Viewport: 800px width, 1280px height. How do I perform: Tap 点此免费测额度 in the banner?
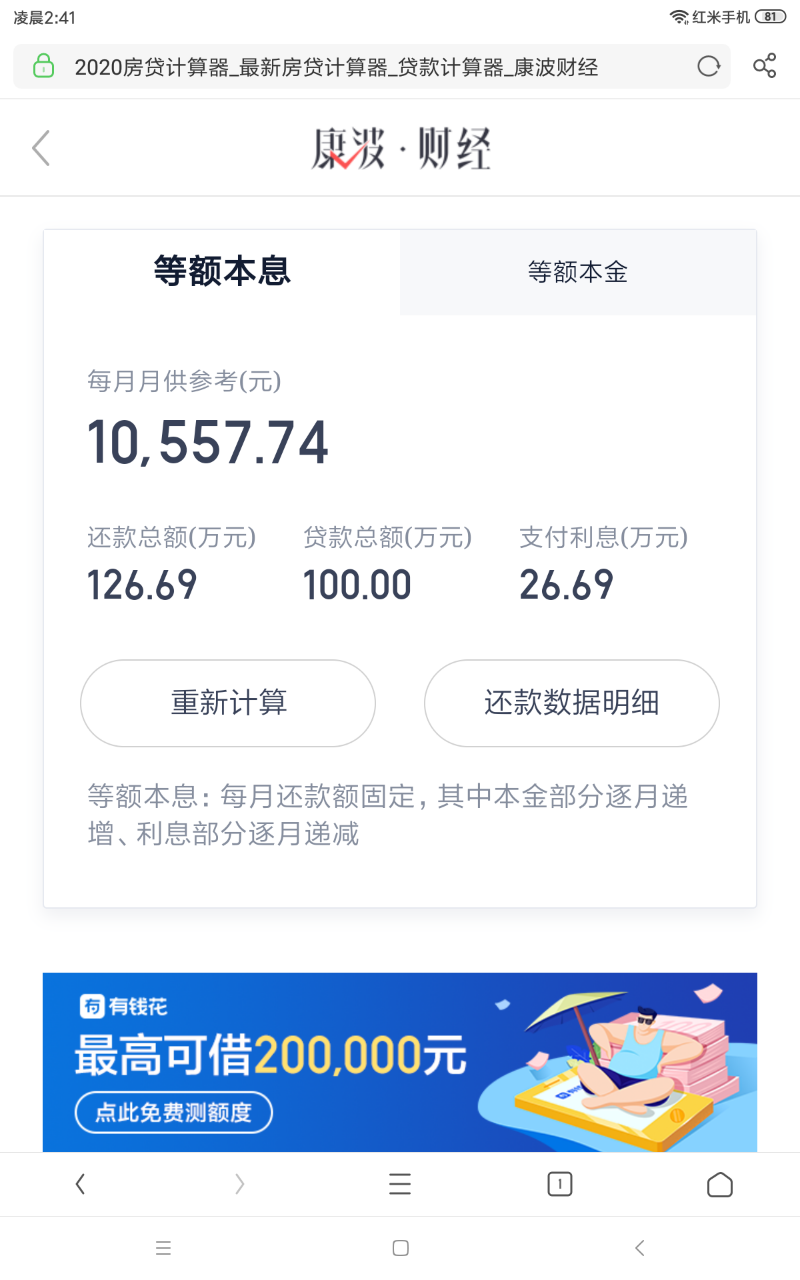[173, 1113]
